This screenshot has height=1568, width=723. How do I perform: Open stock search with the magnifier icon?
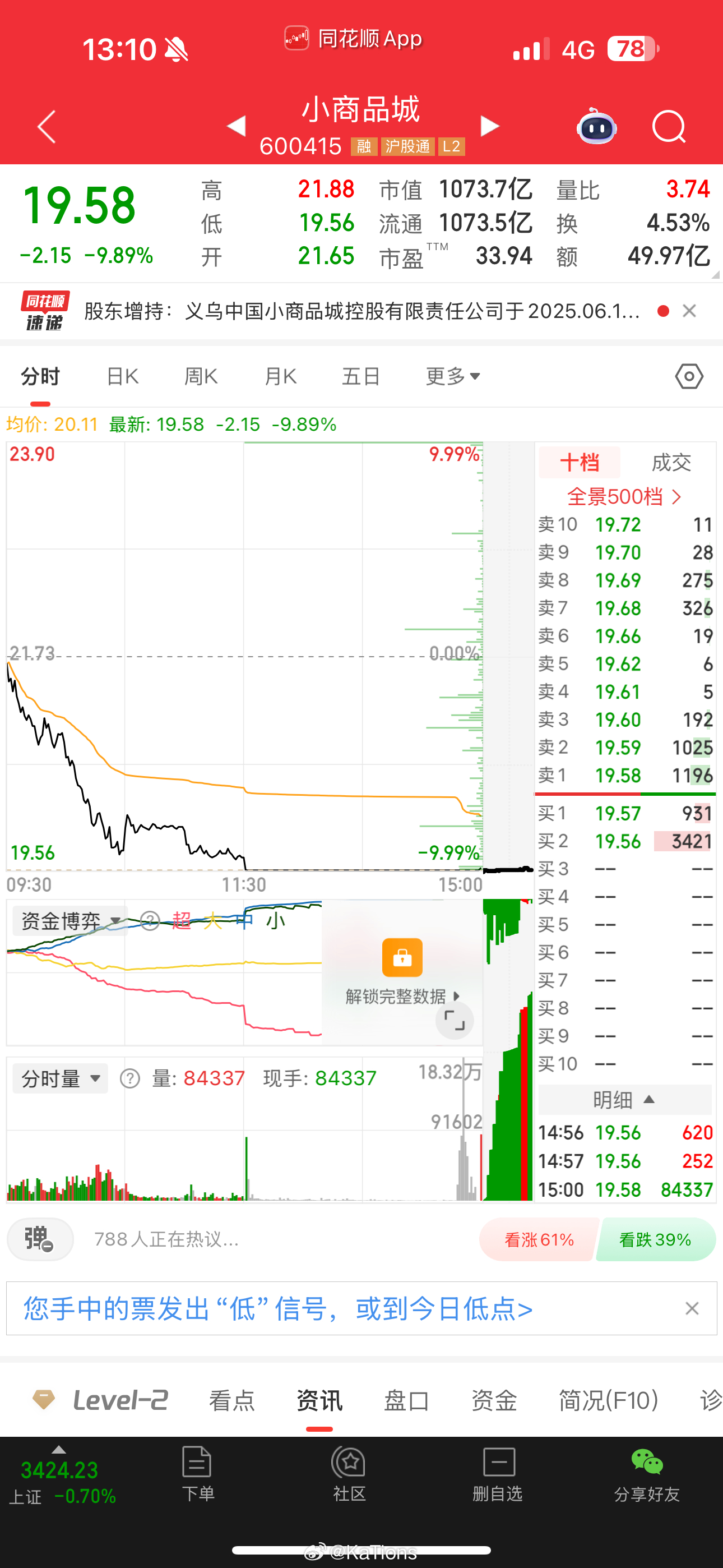[668, 126]
